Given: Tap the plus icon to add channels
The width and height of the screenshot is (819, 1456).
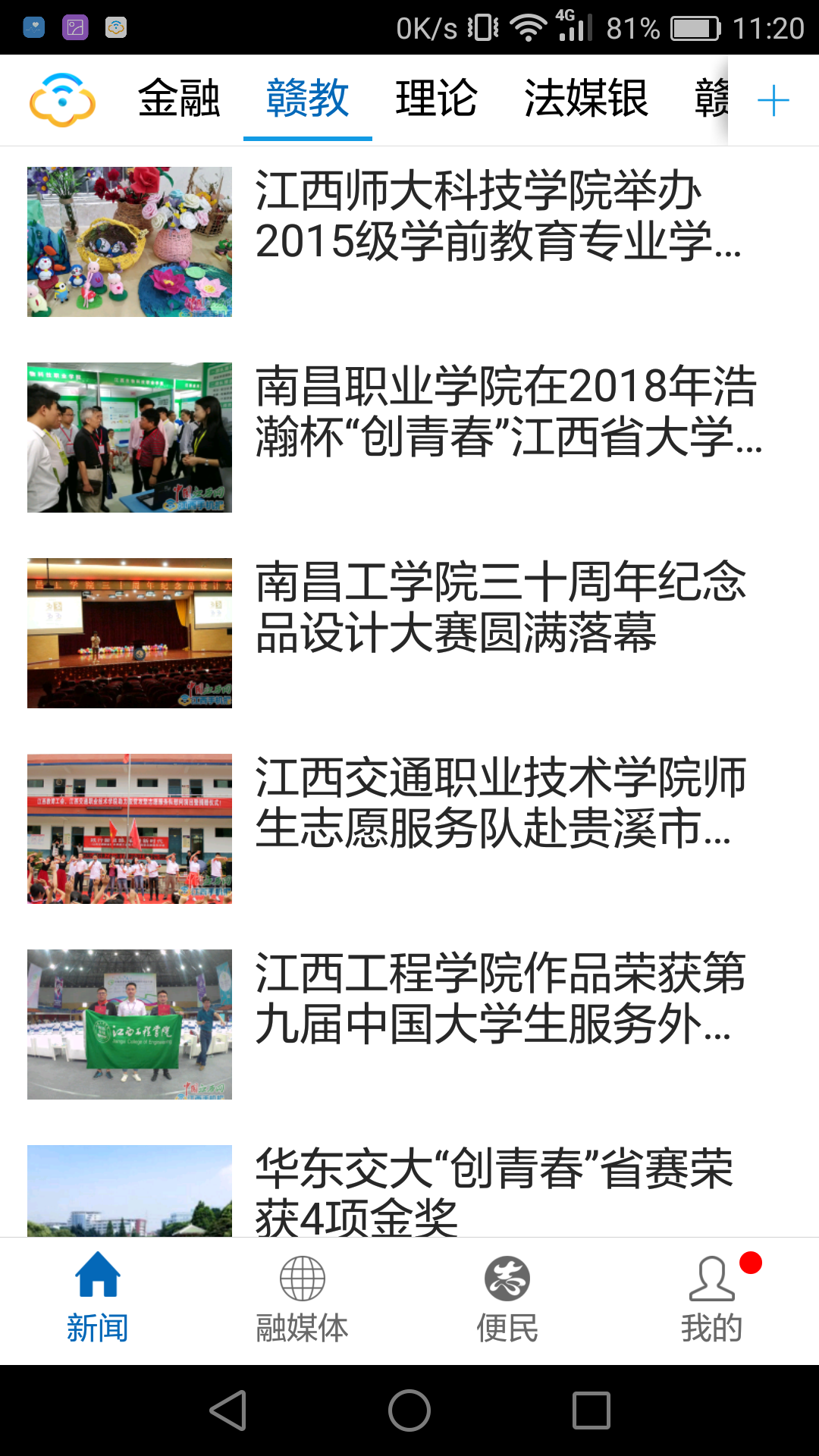Looking at the screenshot, I should click(x=773, y=100).
